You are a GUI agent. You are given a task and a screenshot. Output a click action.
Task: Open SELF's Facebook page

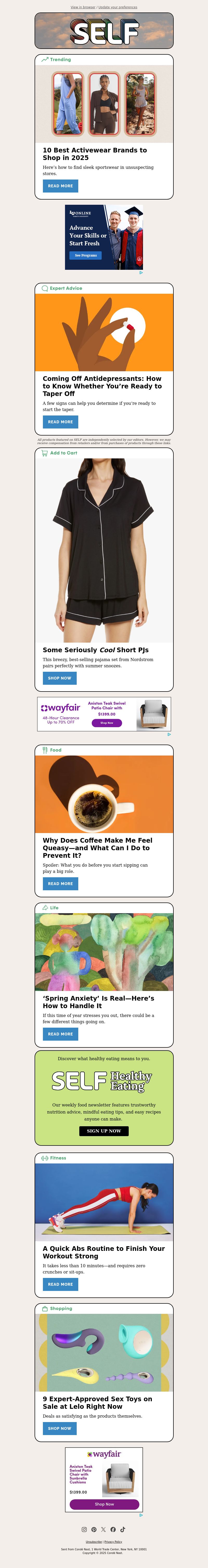coord(113,1529)
